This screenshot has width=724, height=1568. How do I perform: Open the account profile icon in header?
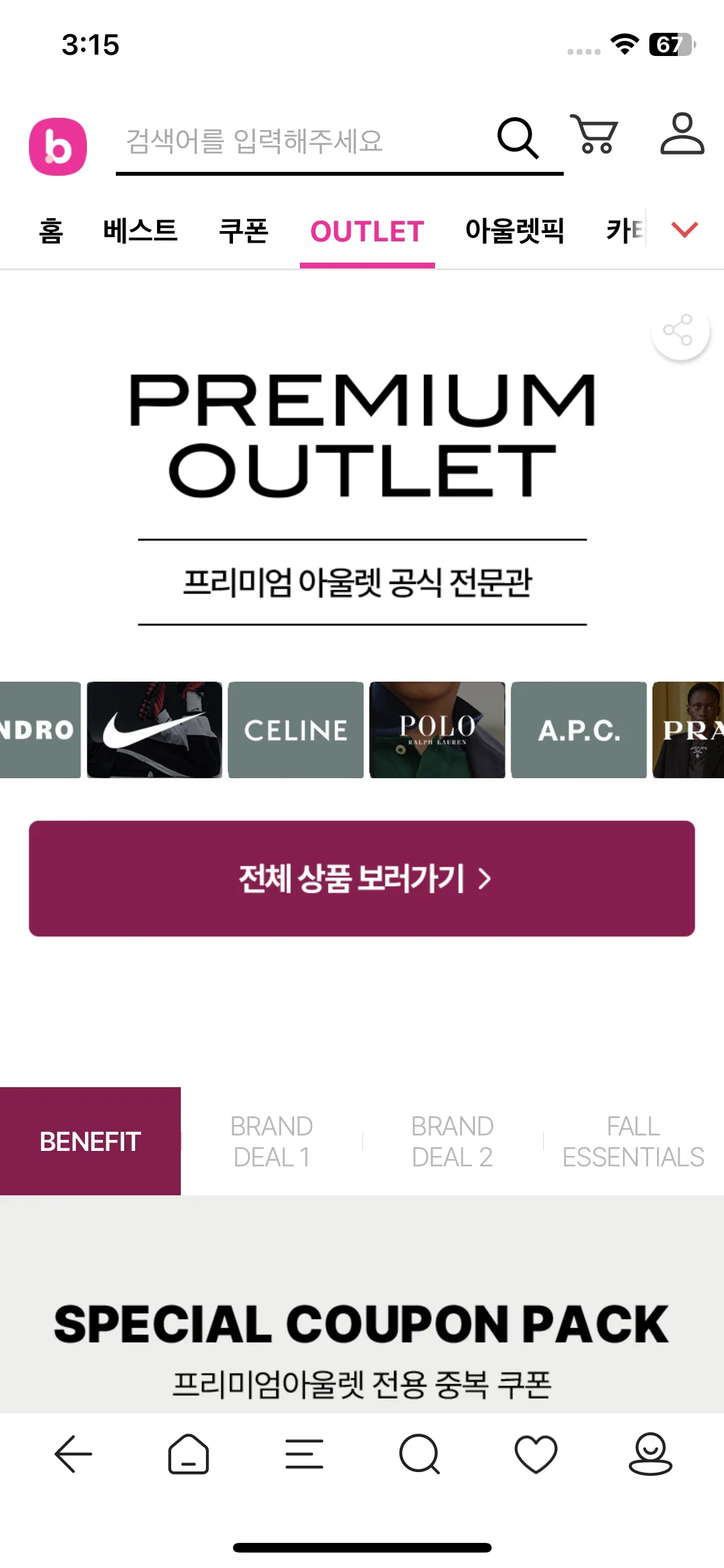coord(682,134)
